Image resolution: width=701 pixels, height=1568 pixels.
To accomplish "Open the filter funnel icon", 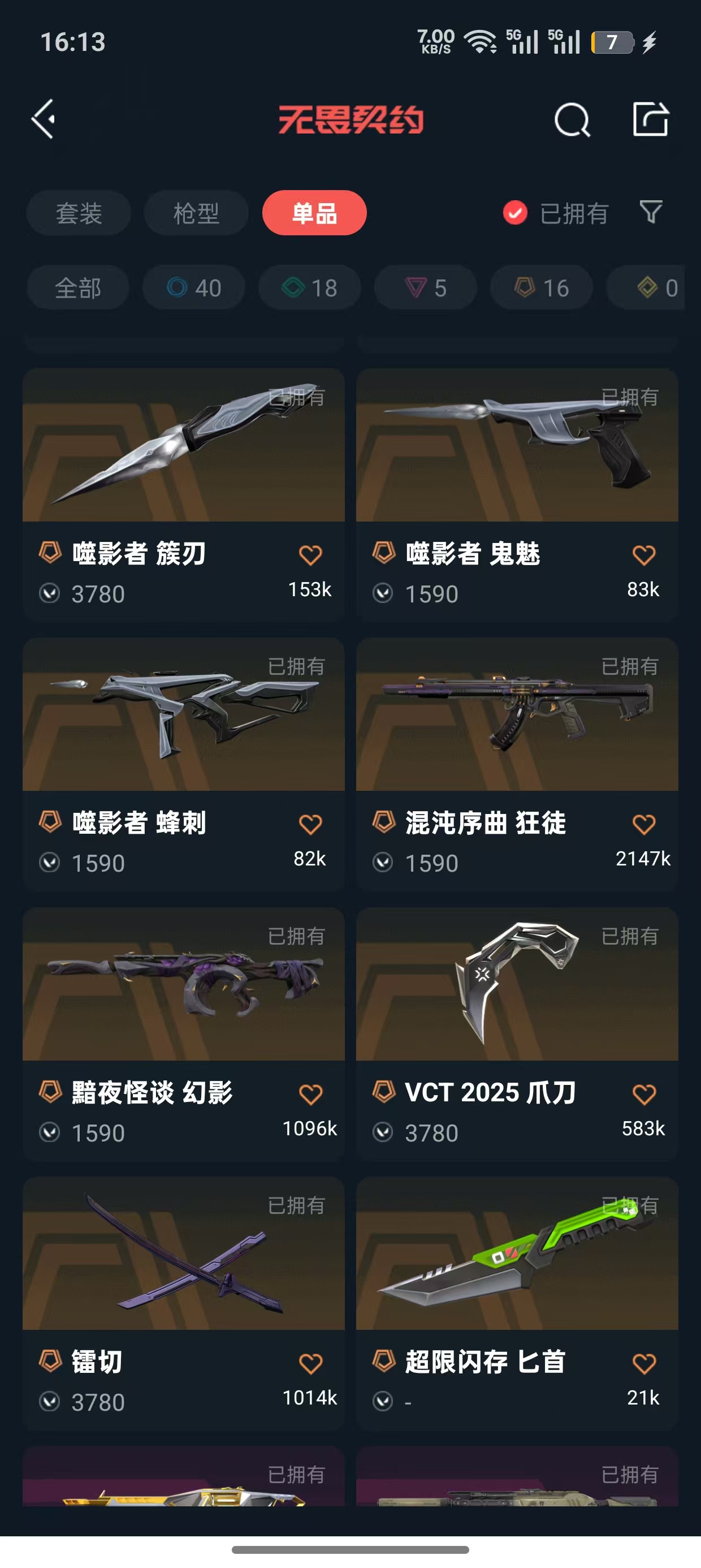I will coord(651,212).
